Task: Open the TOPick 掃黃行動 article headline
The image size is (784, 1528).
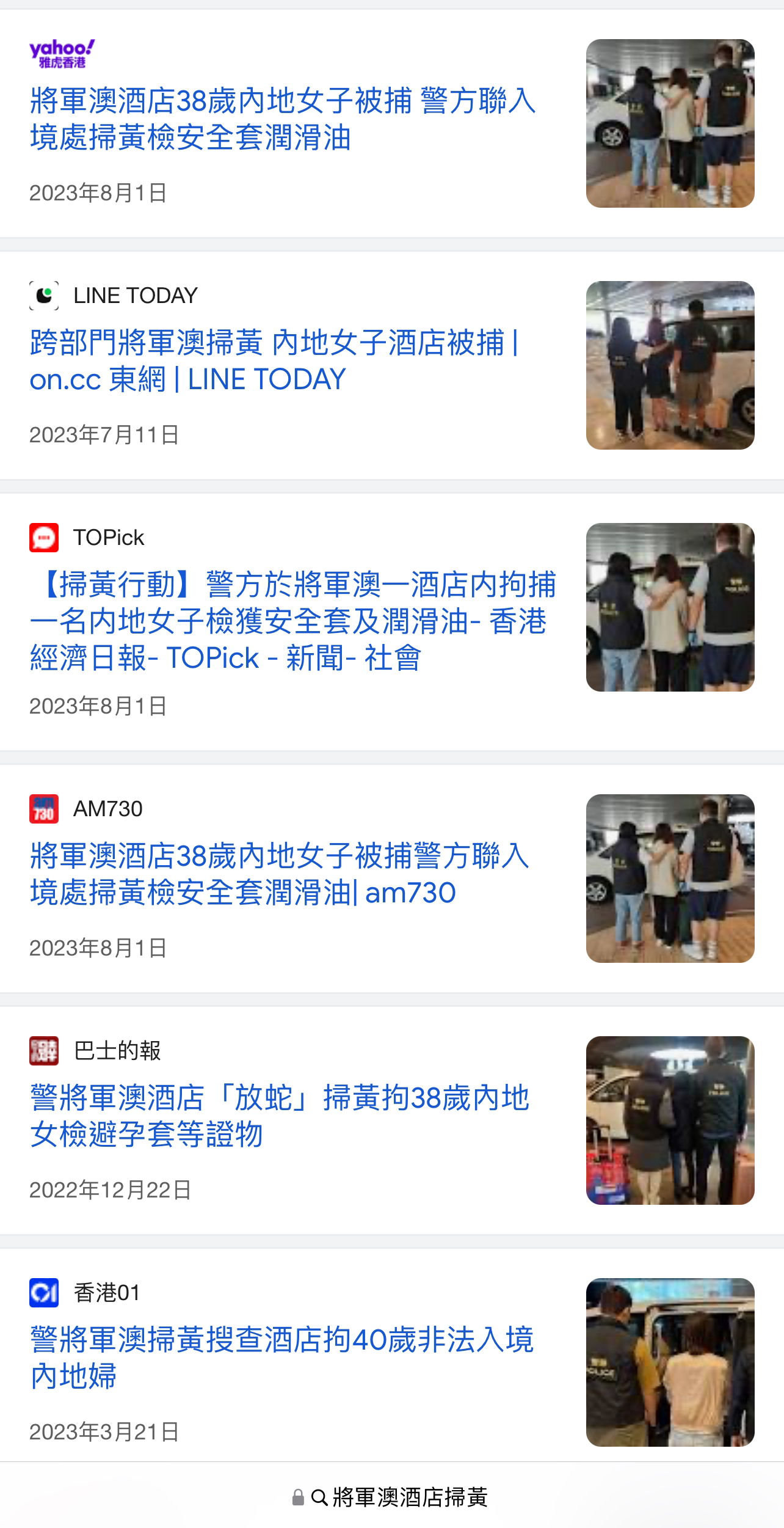Action: (x=293, y=621)
